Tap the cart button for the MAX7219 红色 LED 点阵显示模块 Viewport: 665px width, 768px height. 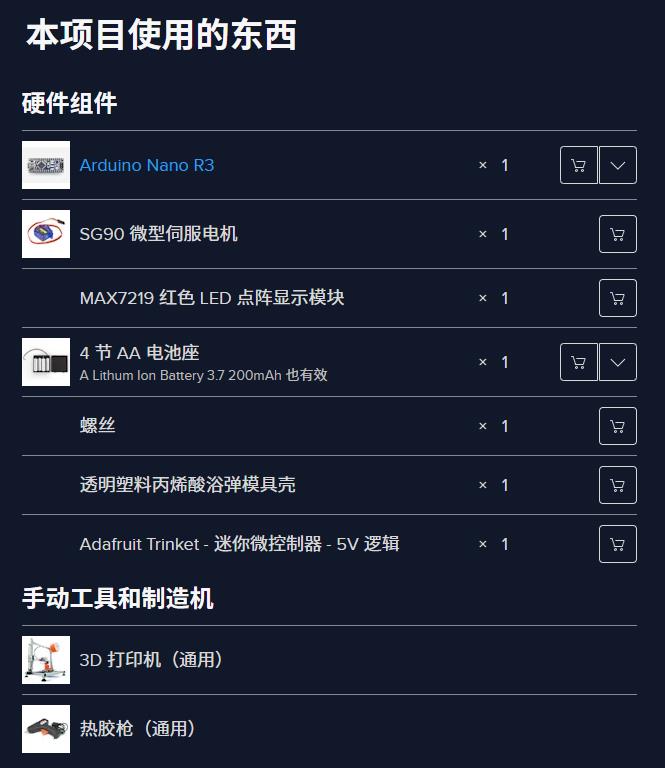pos(618,298)
